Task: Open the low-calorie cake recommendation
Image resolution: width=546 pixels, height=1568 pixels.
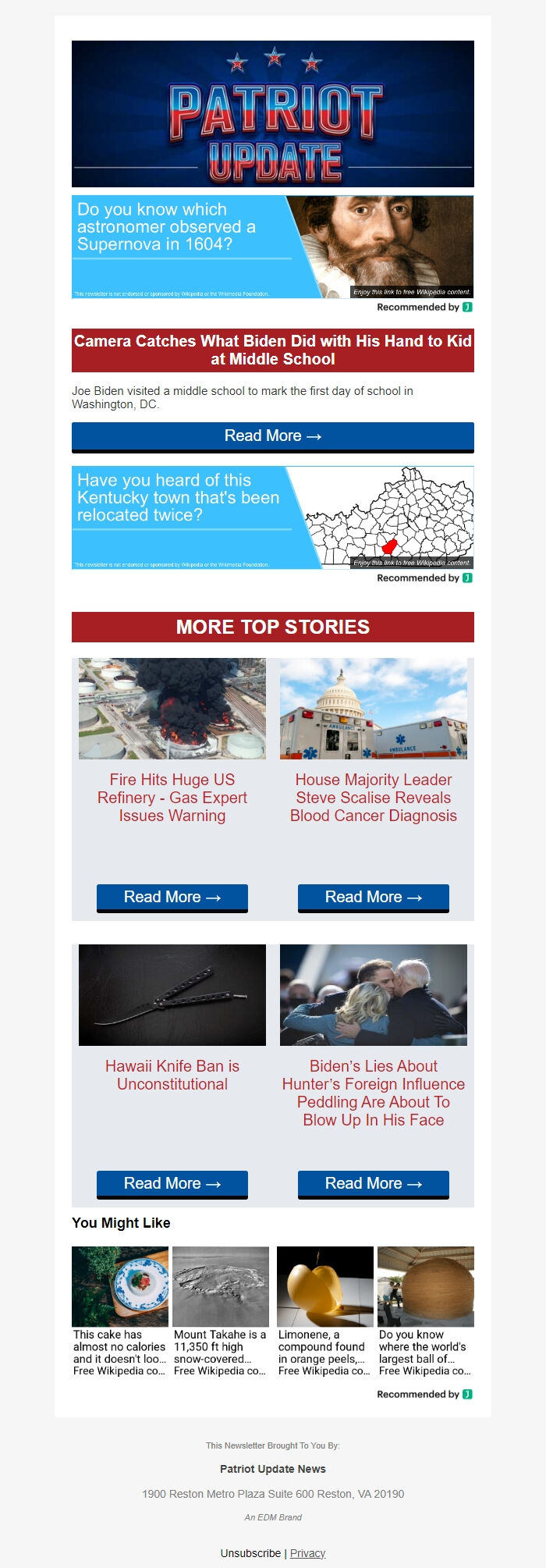Action: [x=119, y=1310]
